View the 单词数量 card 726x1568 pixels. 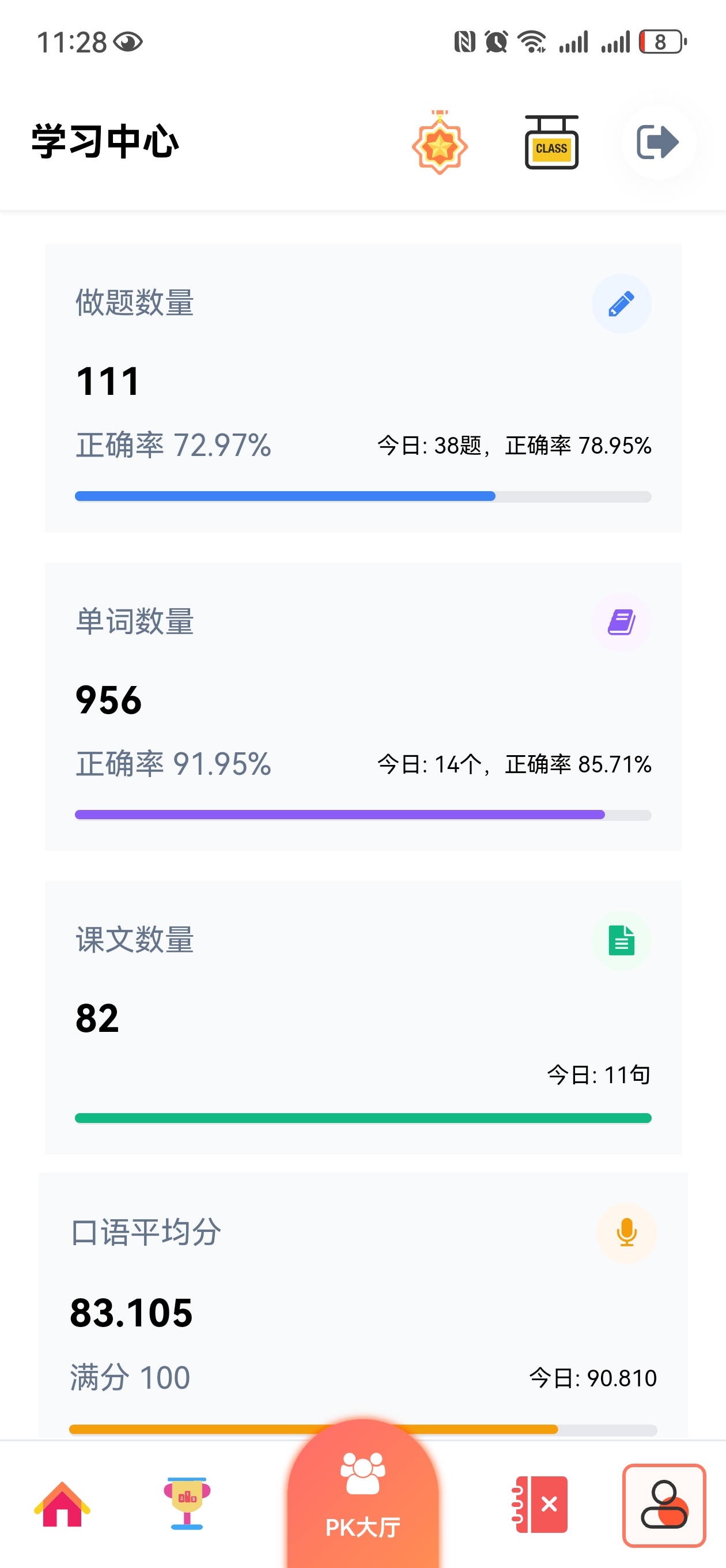coord(362,706)
